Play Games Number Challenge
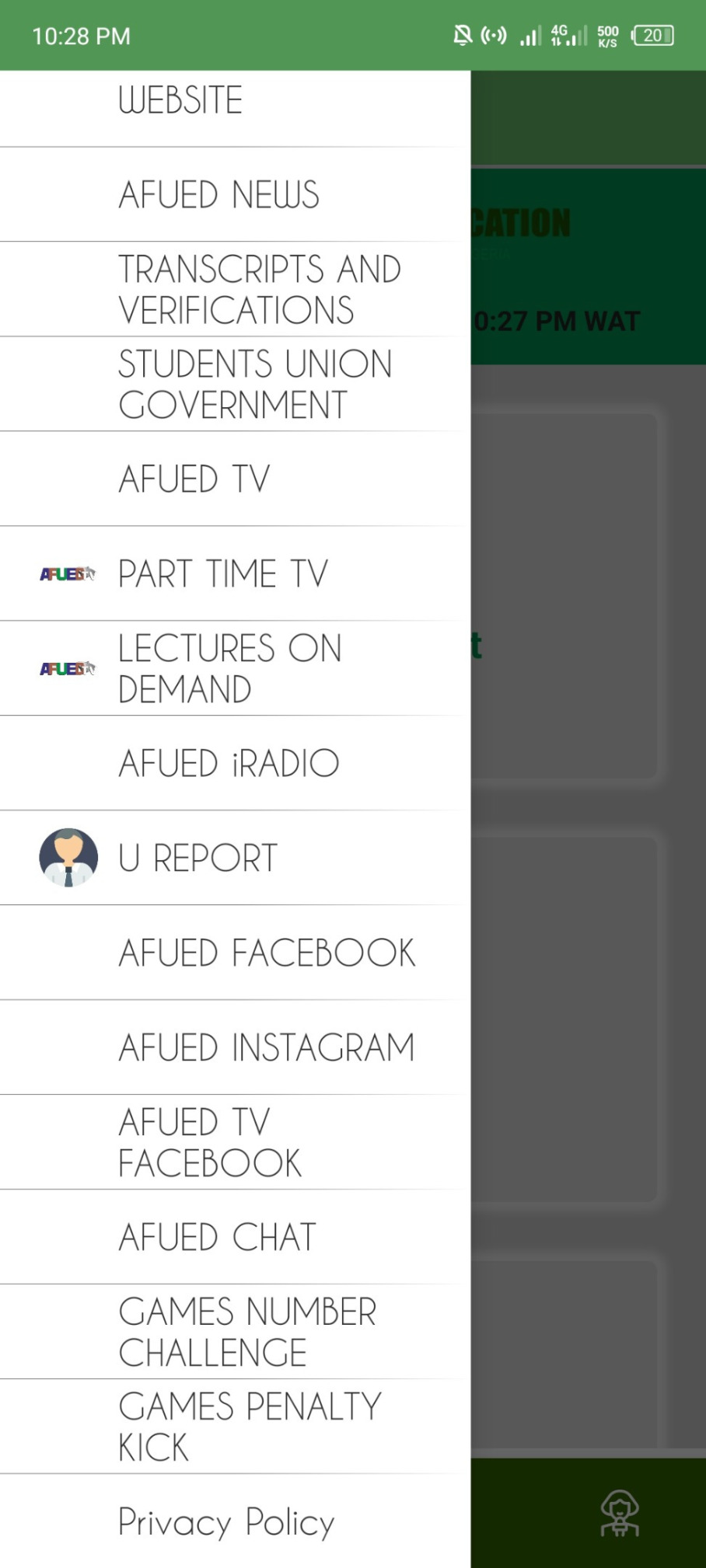 (x=247, y=1332)
